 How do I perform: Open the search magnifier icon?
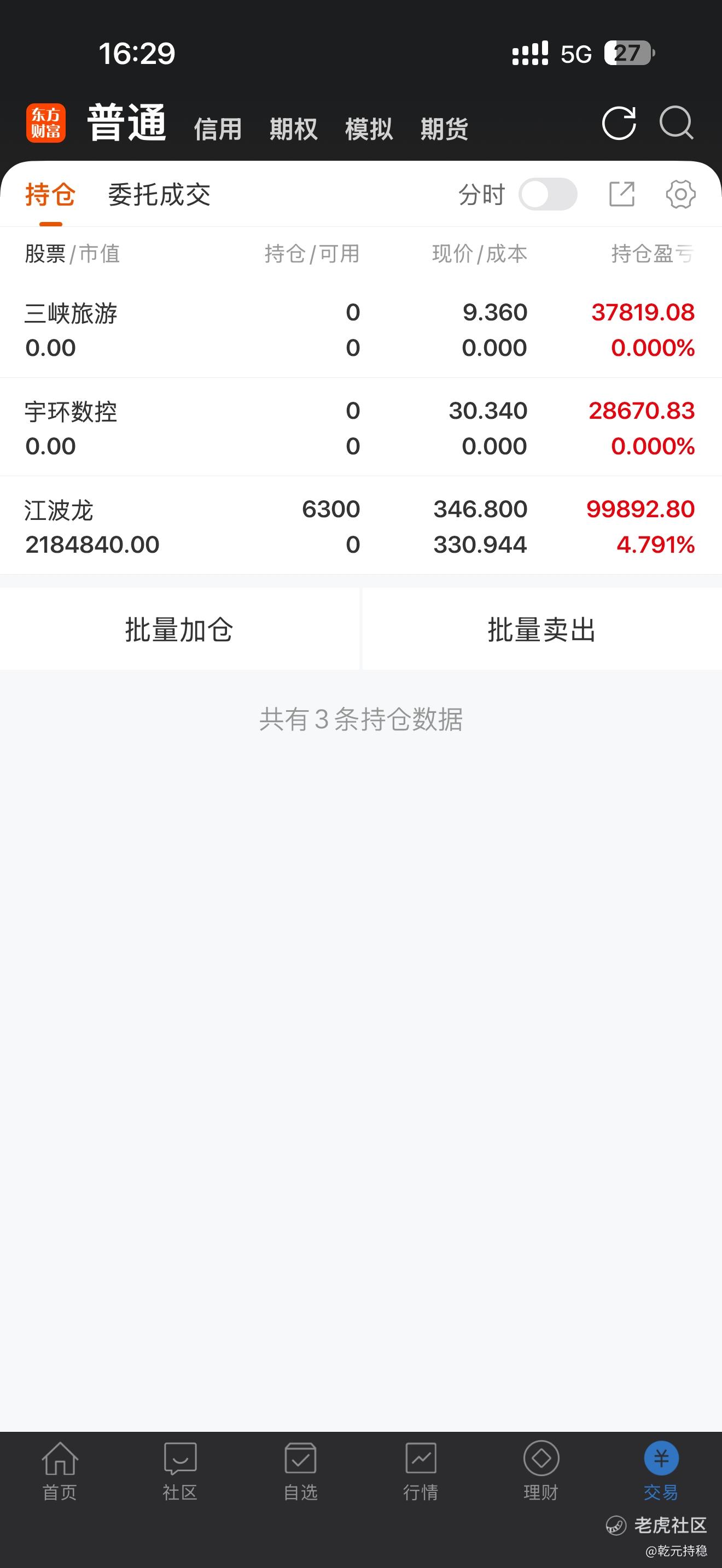[677, 124]
